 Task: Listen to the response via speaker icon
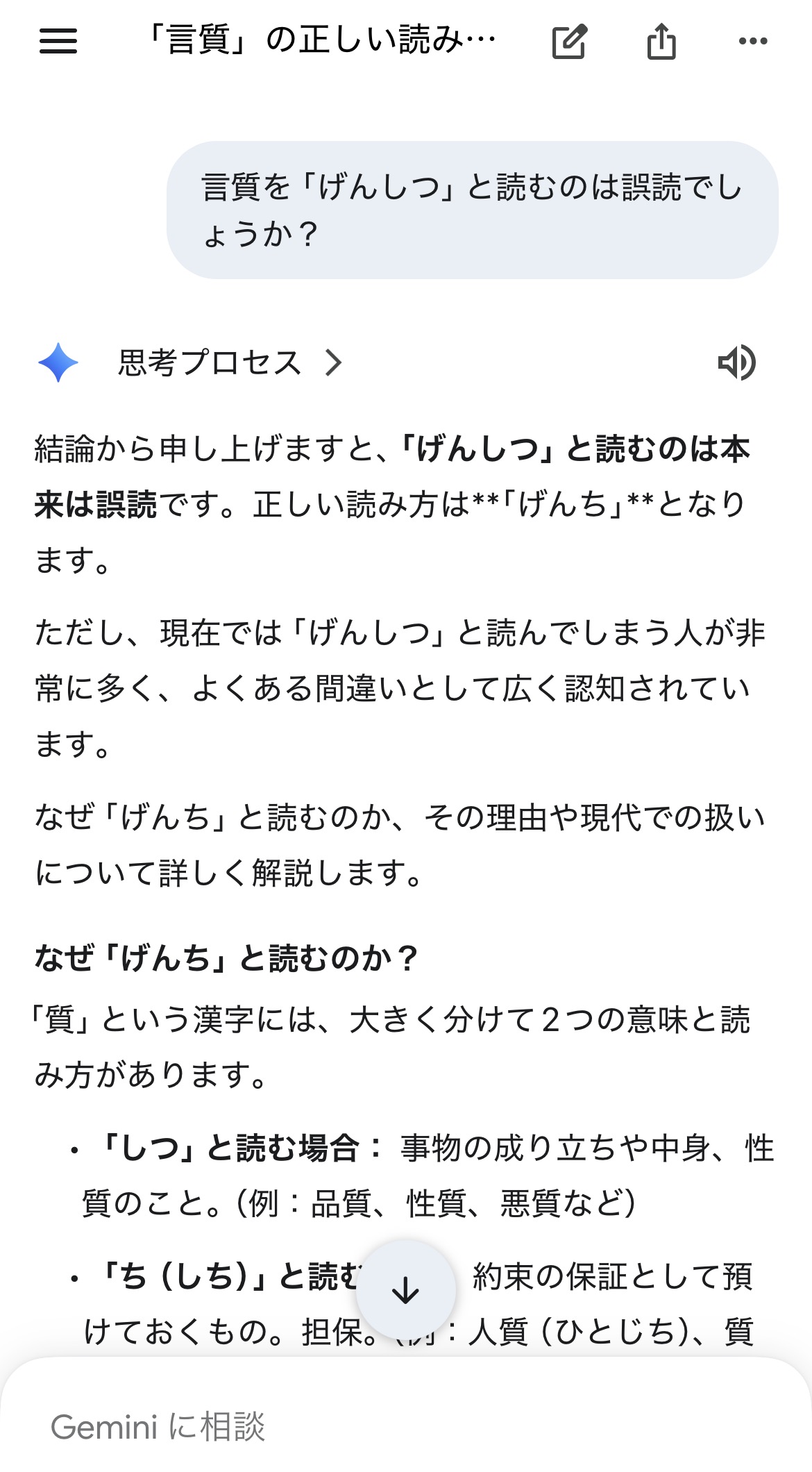click(737, 362)
